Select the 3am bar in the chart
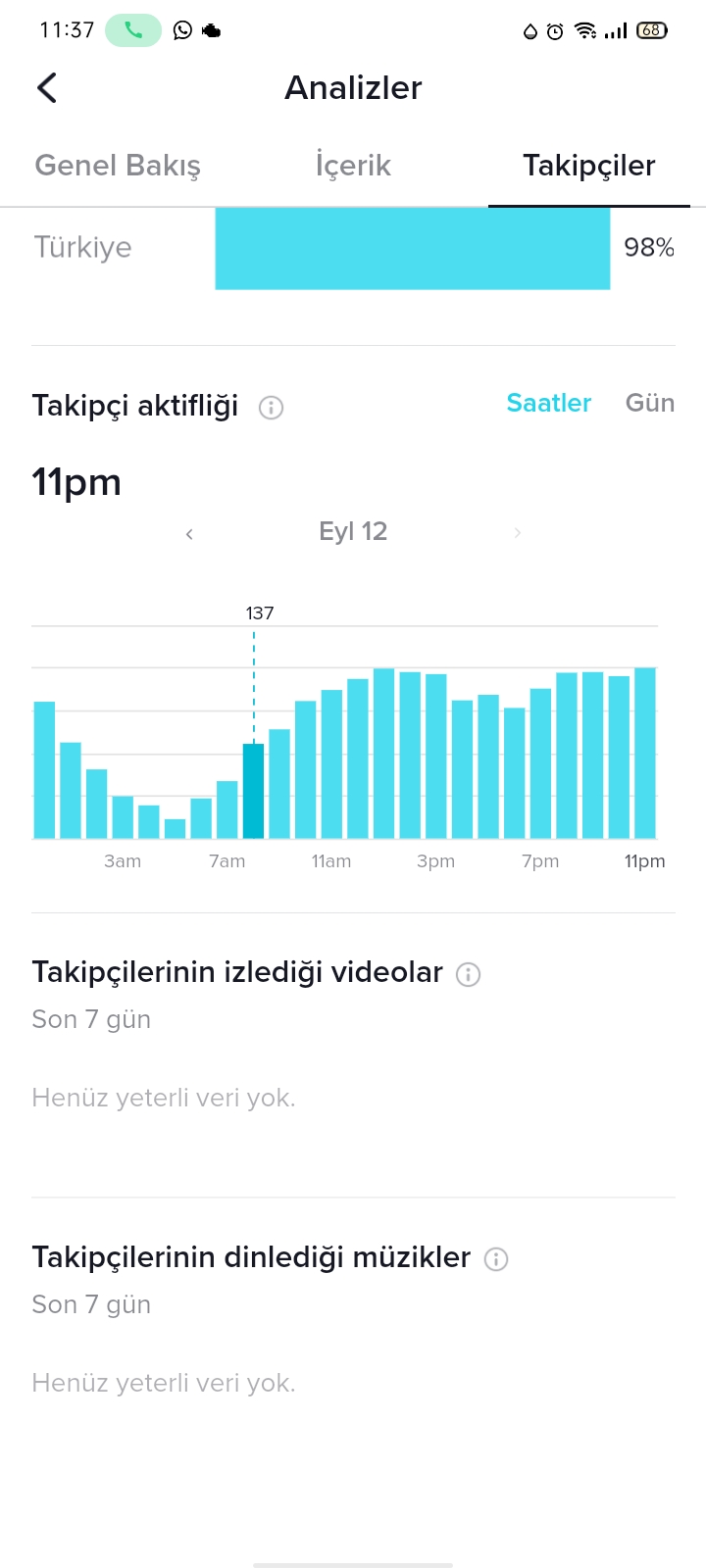Screen dimensions: 706x1568 pyautogui.click(x=123, y=817)
